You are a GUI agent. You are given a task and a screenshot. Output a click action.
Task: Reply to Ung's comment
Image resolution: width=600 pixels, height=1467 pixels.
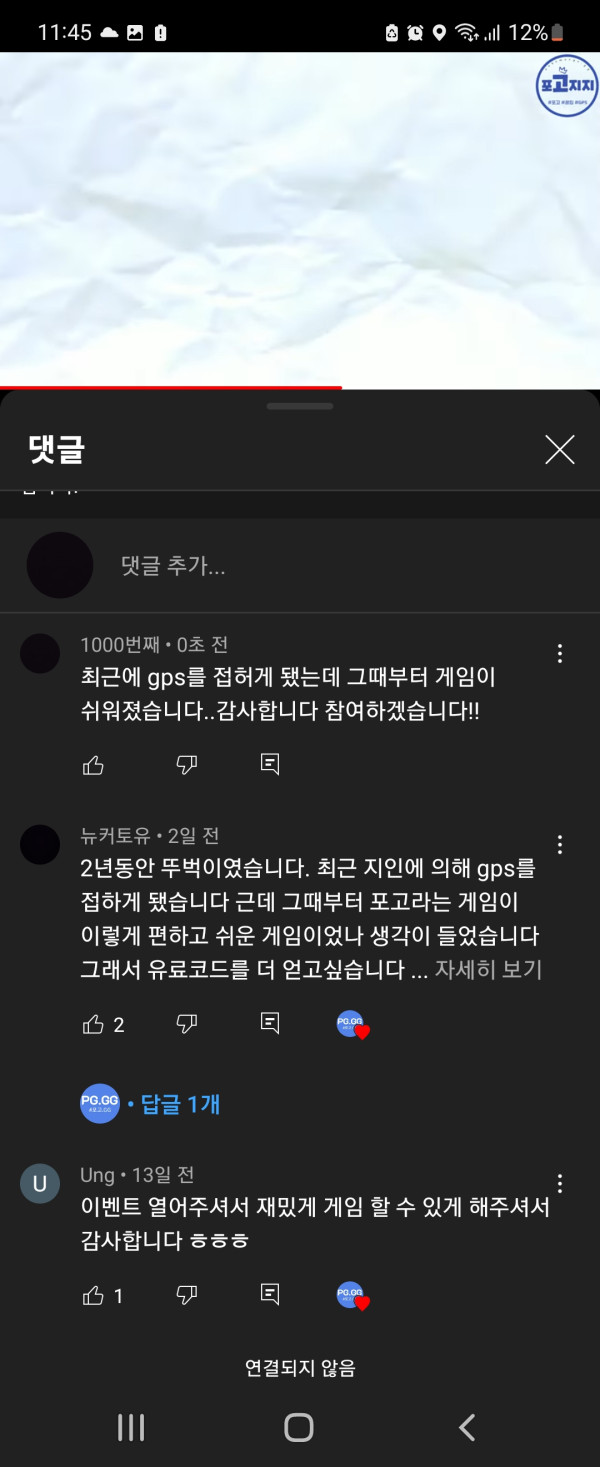point(269,1296)
